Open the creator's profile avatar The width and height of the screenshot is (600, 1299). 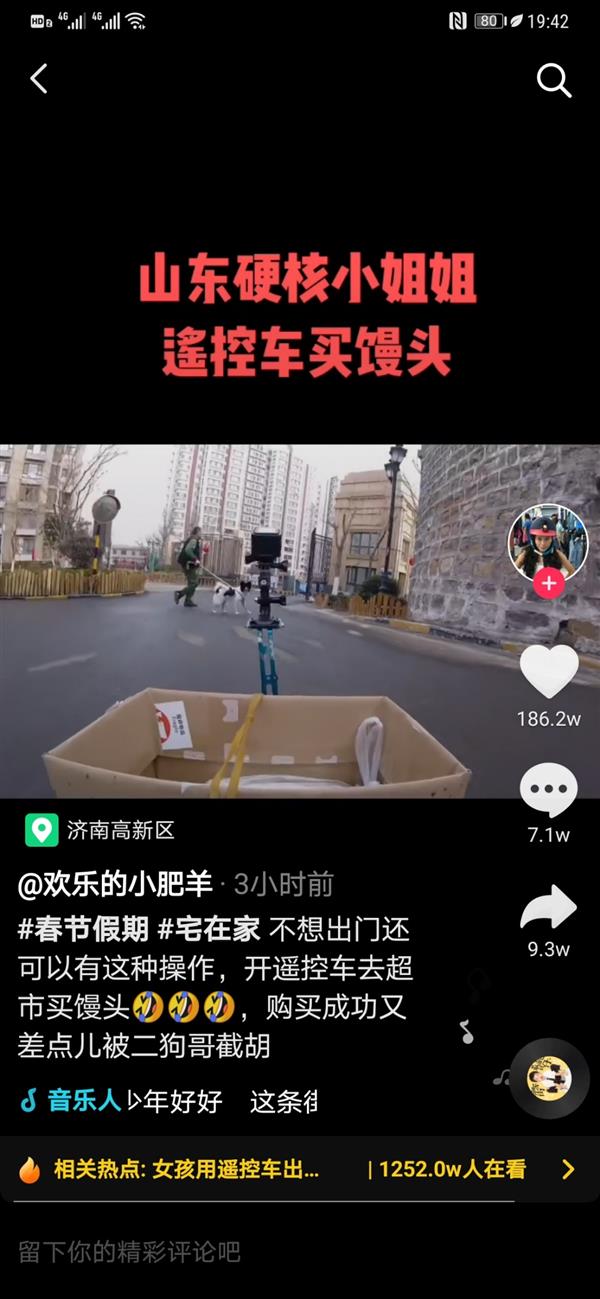click(548, 543)
